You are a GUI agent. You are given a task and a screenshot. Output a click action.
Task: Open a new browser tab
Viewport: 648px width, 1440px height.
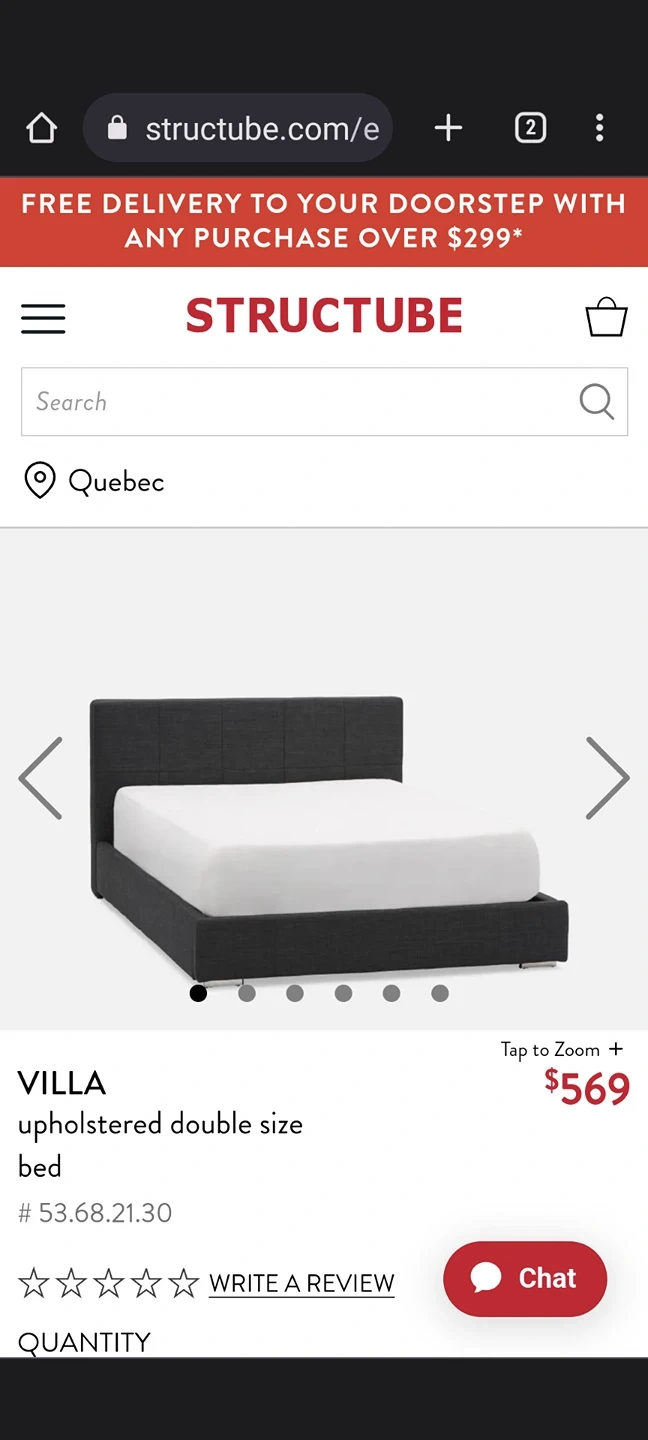448,128
